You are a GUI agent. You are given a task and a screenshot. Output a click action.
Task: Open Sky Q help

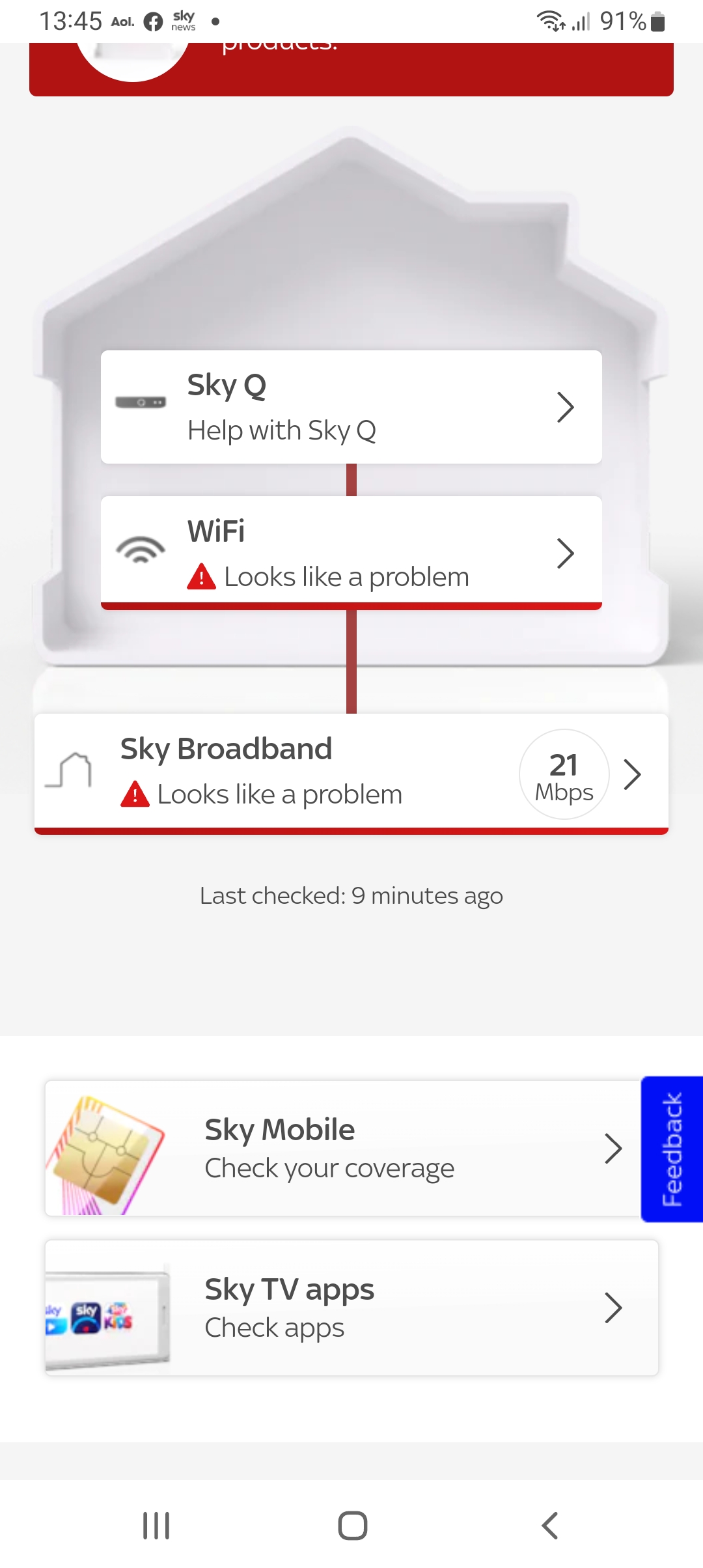click(x=351, y=407)
